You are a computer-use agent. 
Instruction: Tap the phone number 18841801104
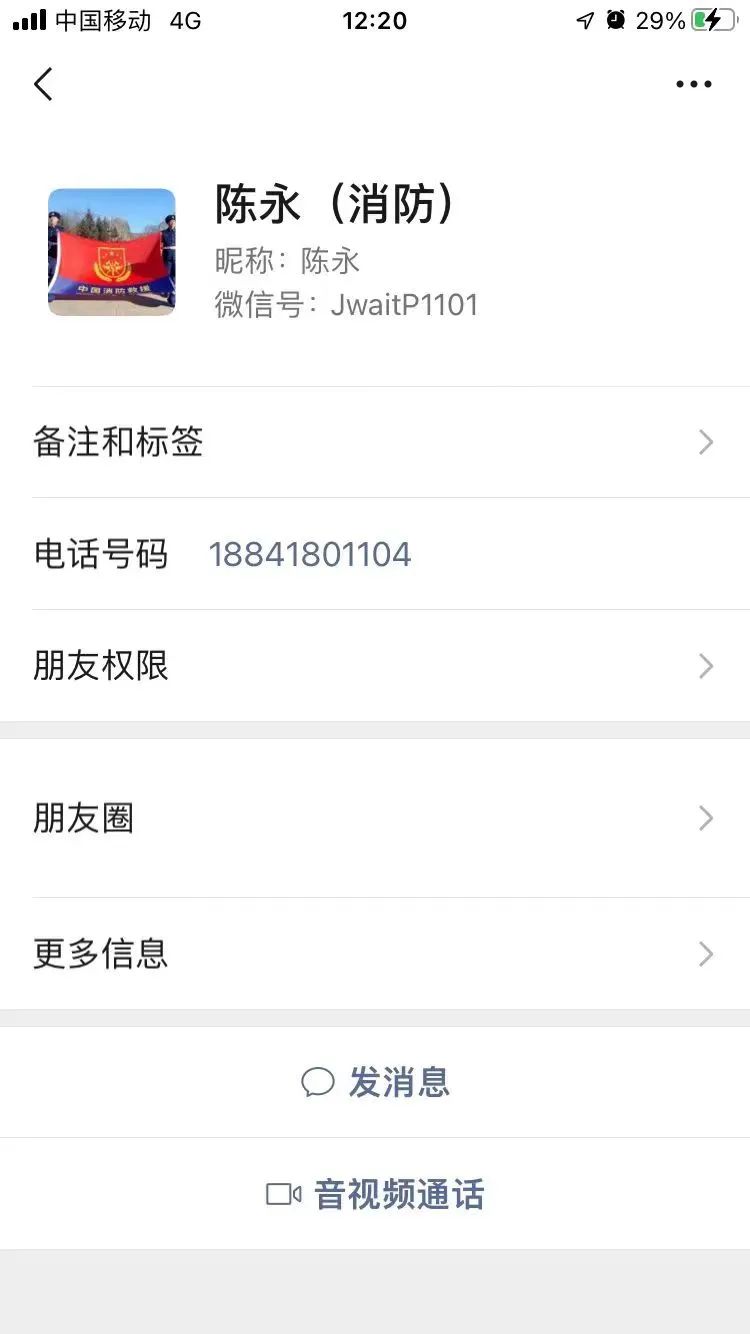pyautogui.click(x=311, y=554)
